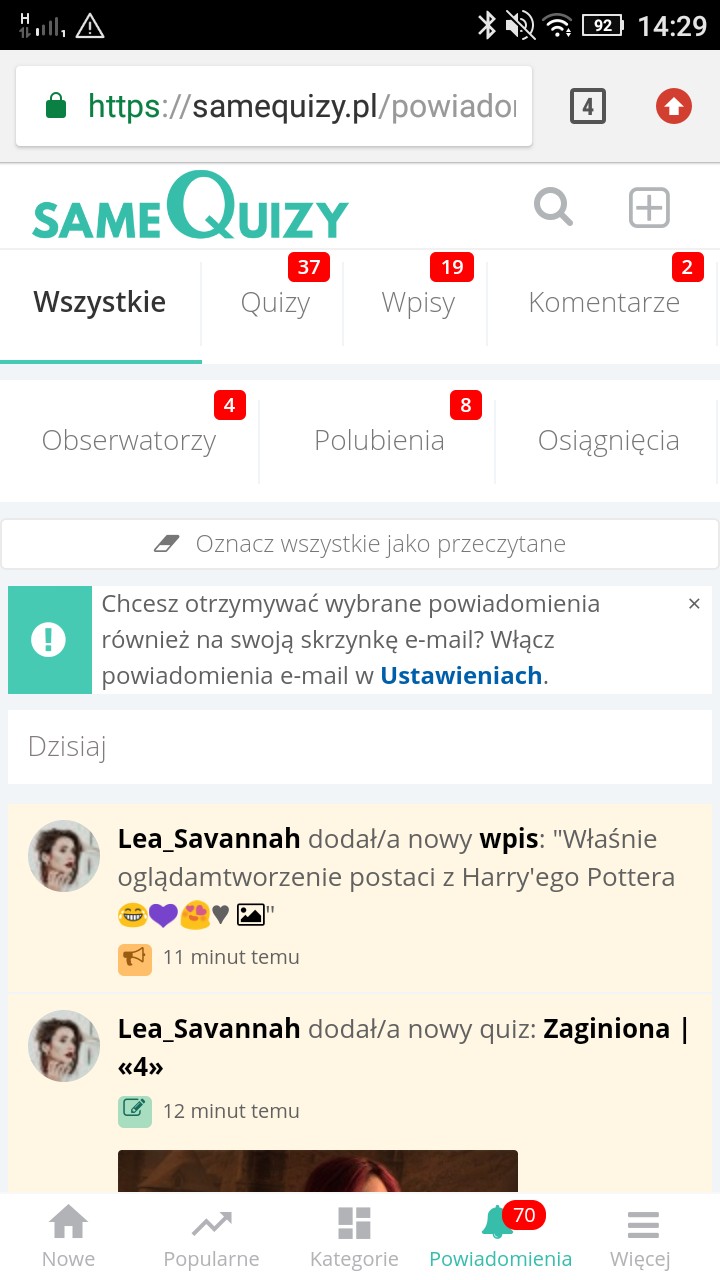
Task: Dismiss the e-mail notifications banner
Action: point(695,604)
